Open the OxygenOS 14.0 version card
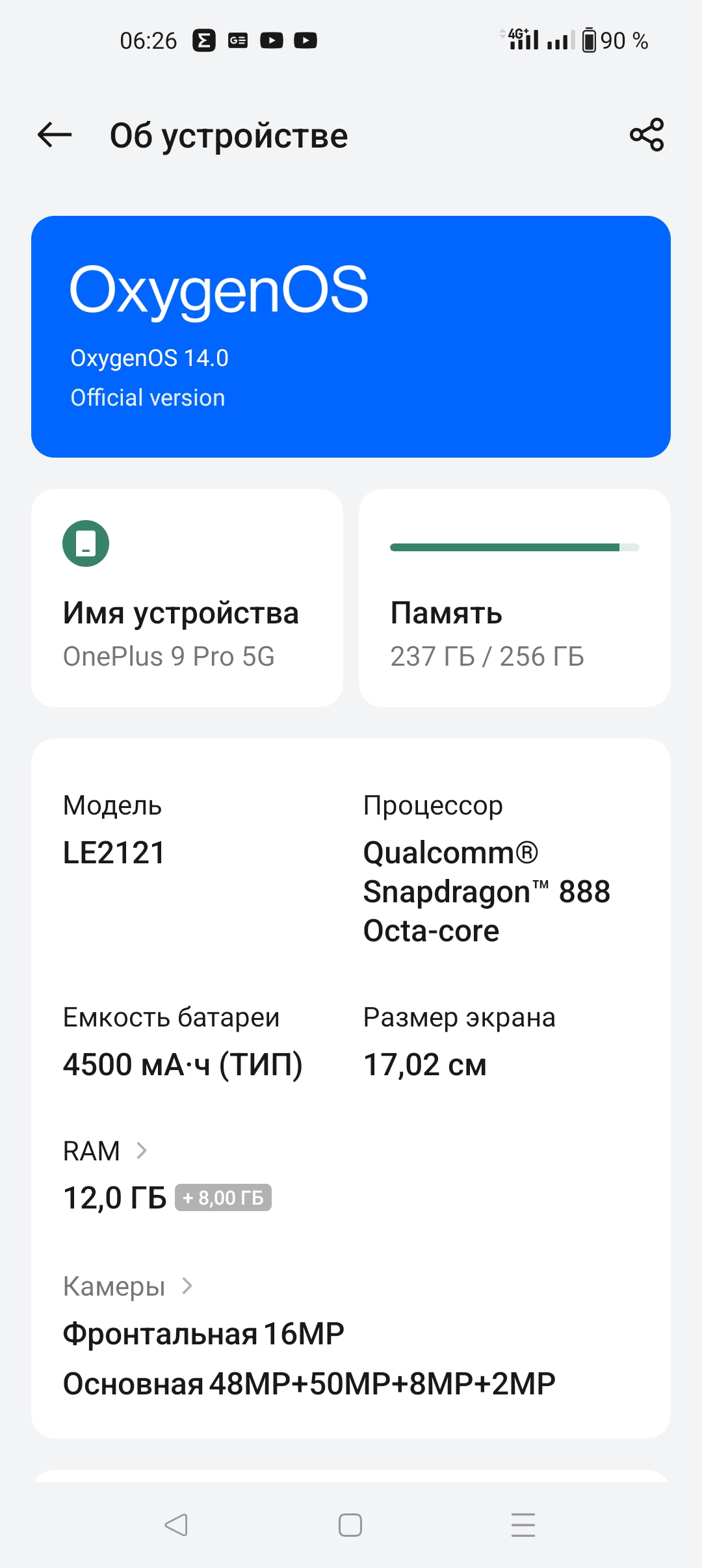The height and width of the screenshot is (1568, 702). [351, 337]
